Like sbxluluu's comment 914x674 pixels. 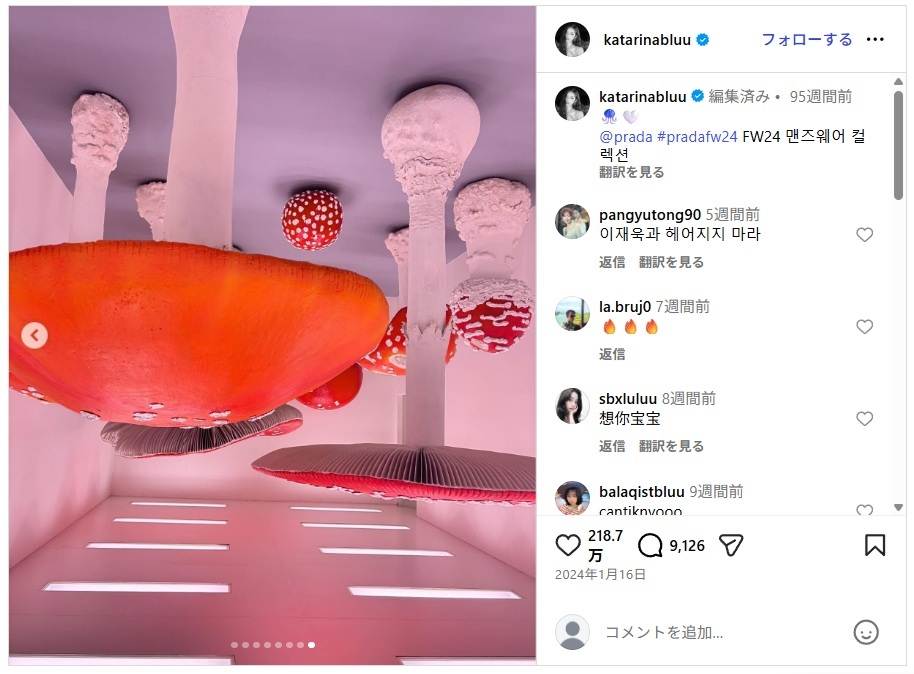point(865,419)
